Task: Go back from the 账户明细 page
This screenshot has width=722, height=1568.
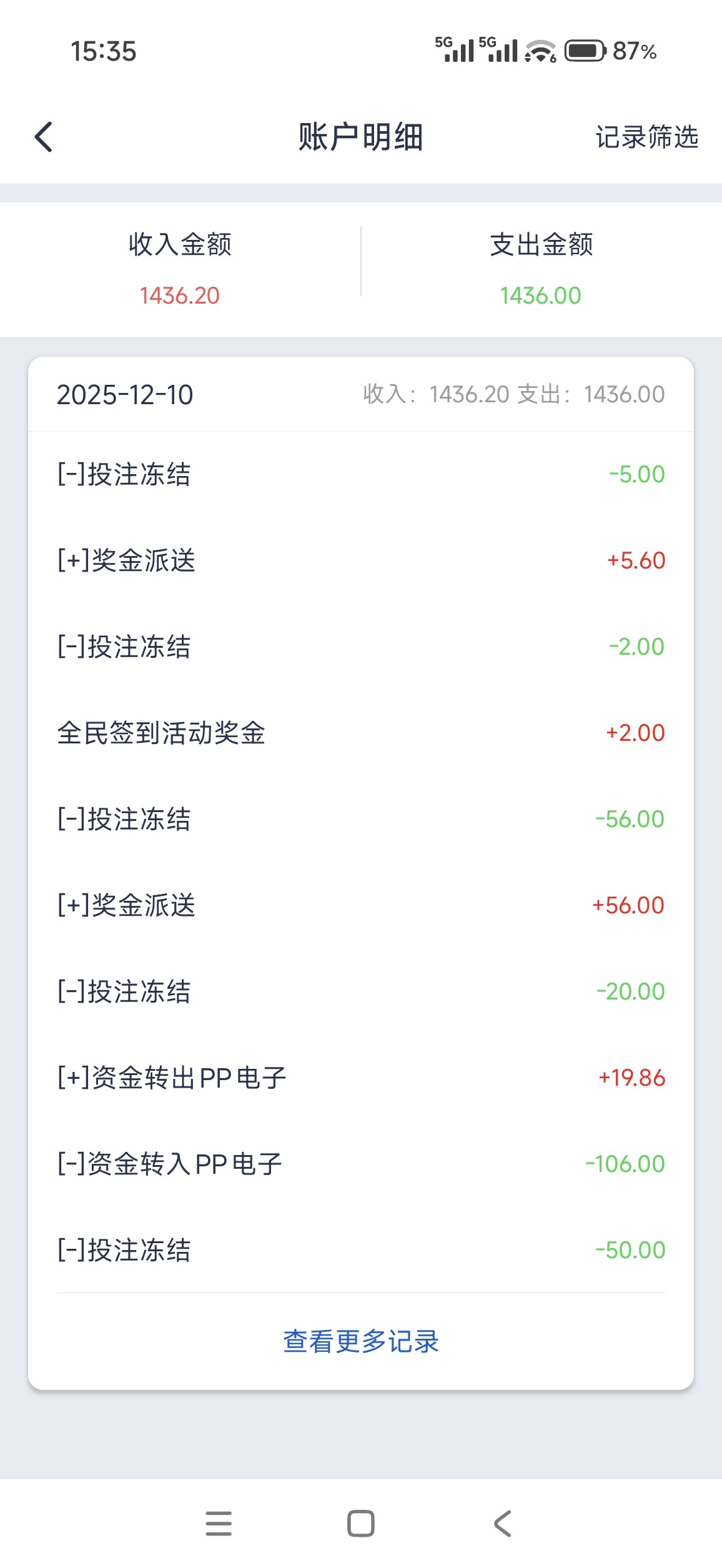Action: pyautogui.click(x=44, y=137)
